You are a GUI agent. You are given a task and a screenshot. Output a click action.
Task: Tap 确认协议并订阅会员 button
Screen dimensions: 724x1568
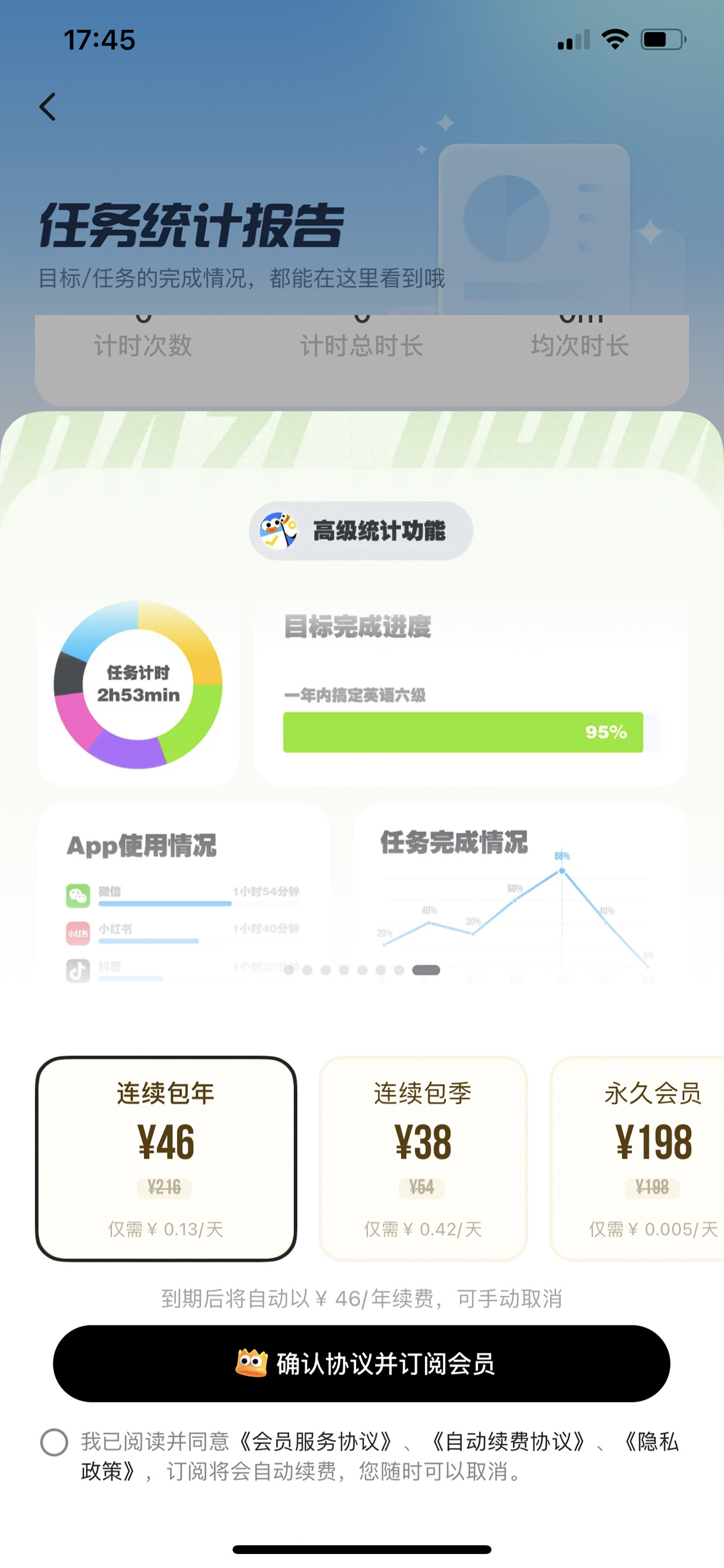361,1364
